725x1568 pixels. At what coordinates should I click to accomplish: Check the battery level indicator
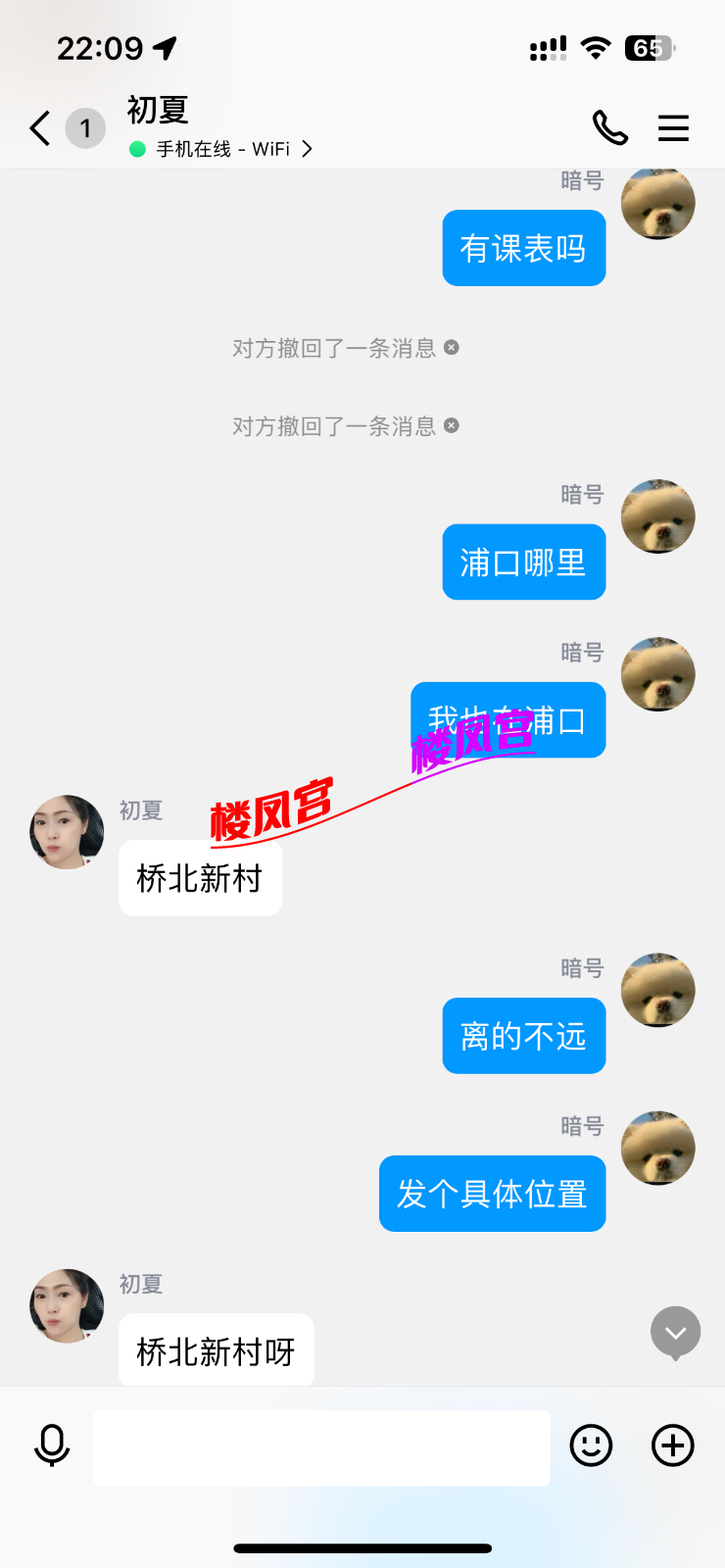(x=648, y=45)
